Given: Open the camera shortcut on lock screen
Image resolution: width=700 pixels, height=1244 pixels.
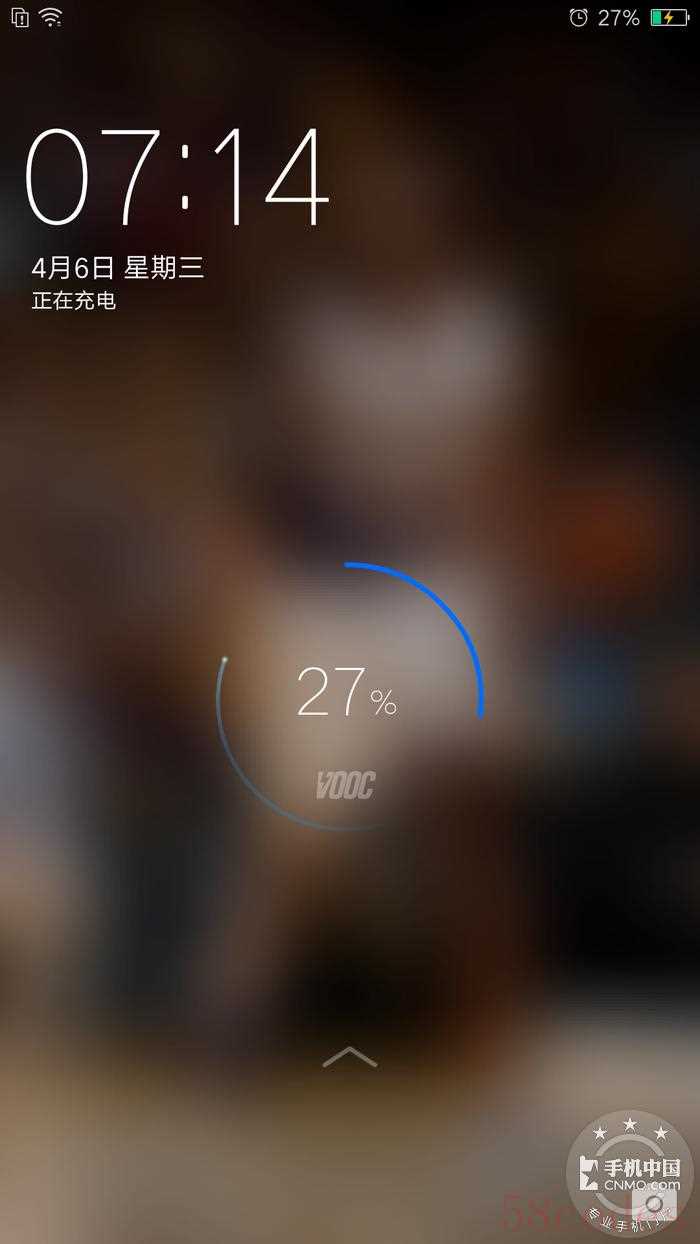Looking at the screenshot, I should click(x=654, y=1203).
